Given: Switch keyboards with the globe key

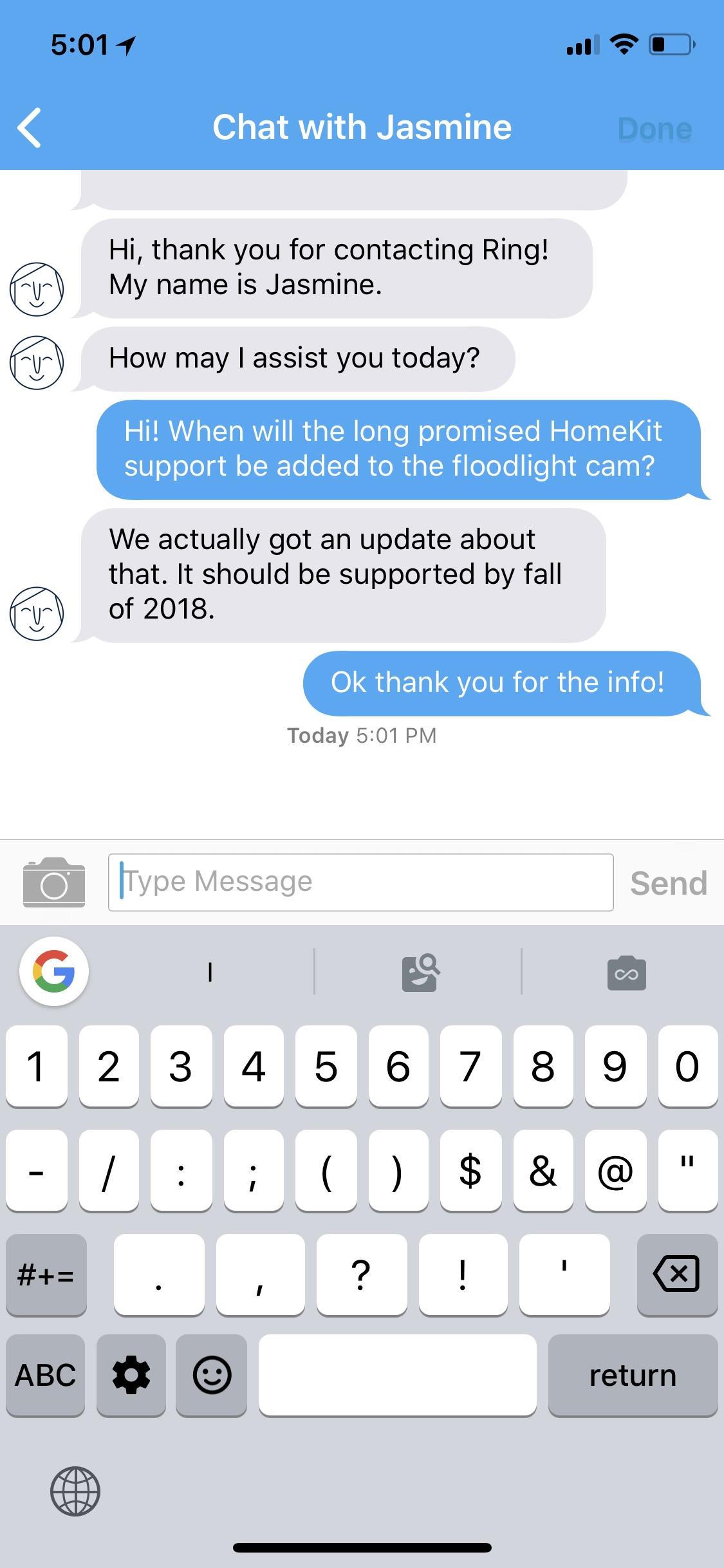Looking at the screenshot, I should click(75, 1491).
